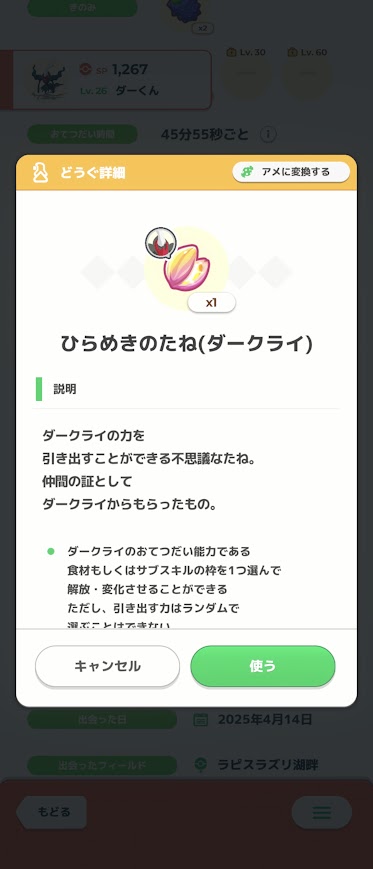Use the ひらめきのたね with 使う
The image size is (373, 869).
coord(263,666)
